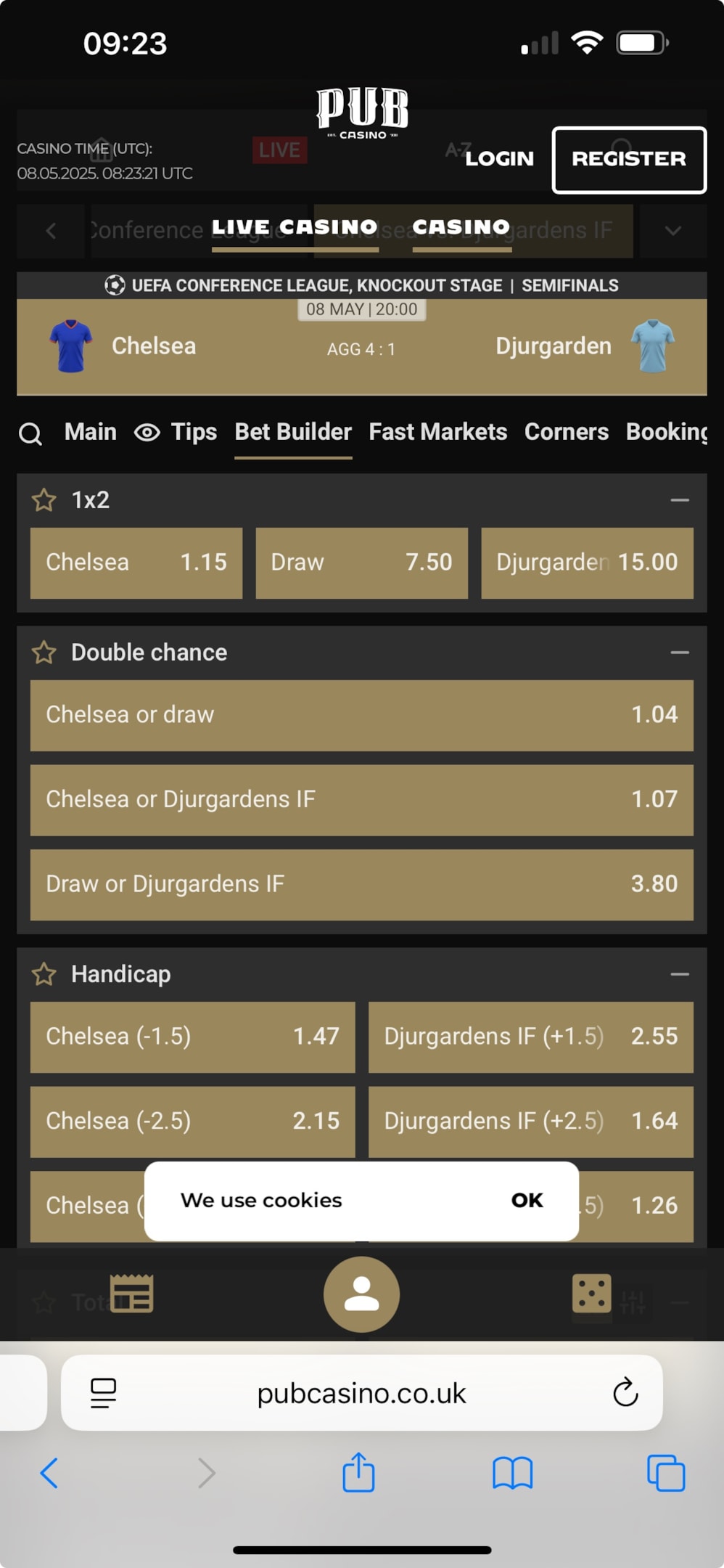Switch to the Live Casino section
724x1568 pixels.
coord(295,227)
